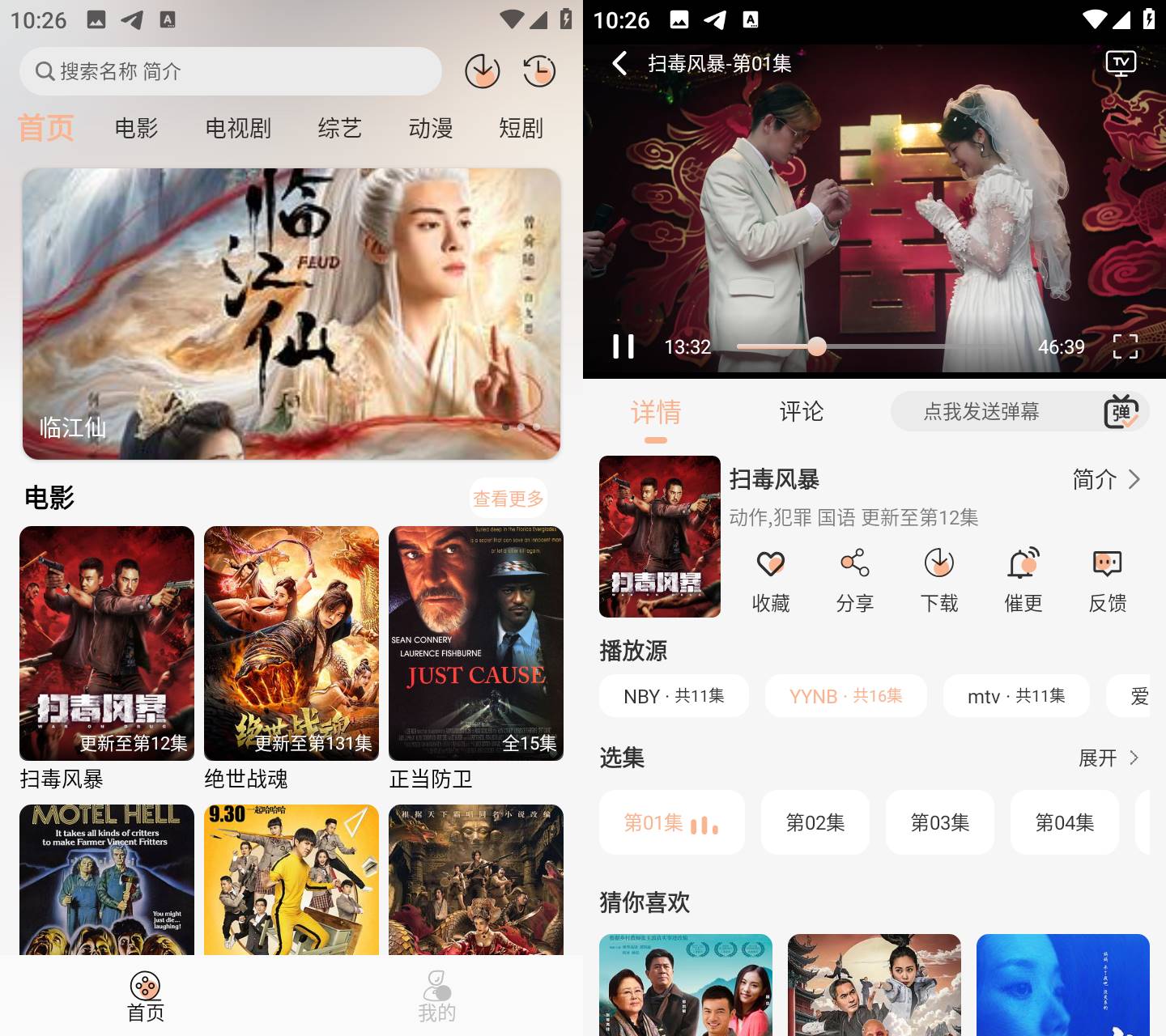Expand the 选集 episode list
Viewport: 1166px width, 1036px height.
point(1109,758)
